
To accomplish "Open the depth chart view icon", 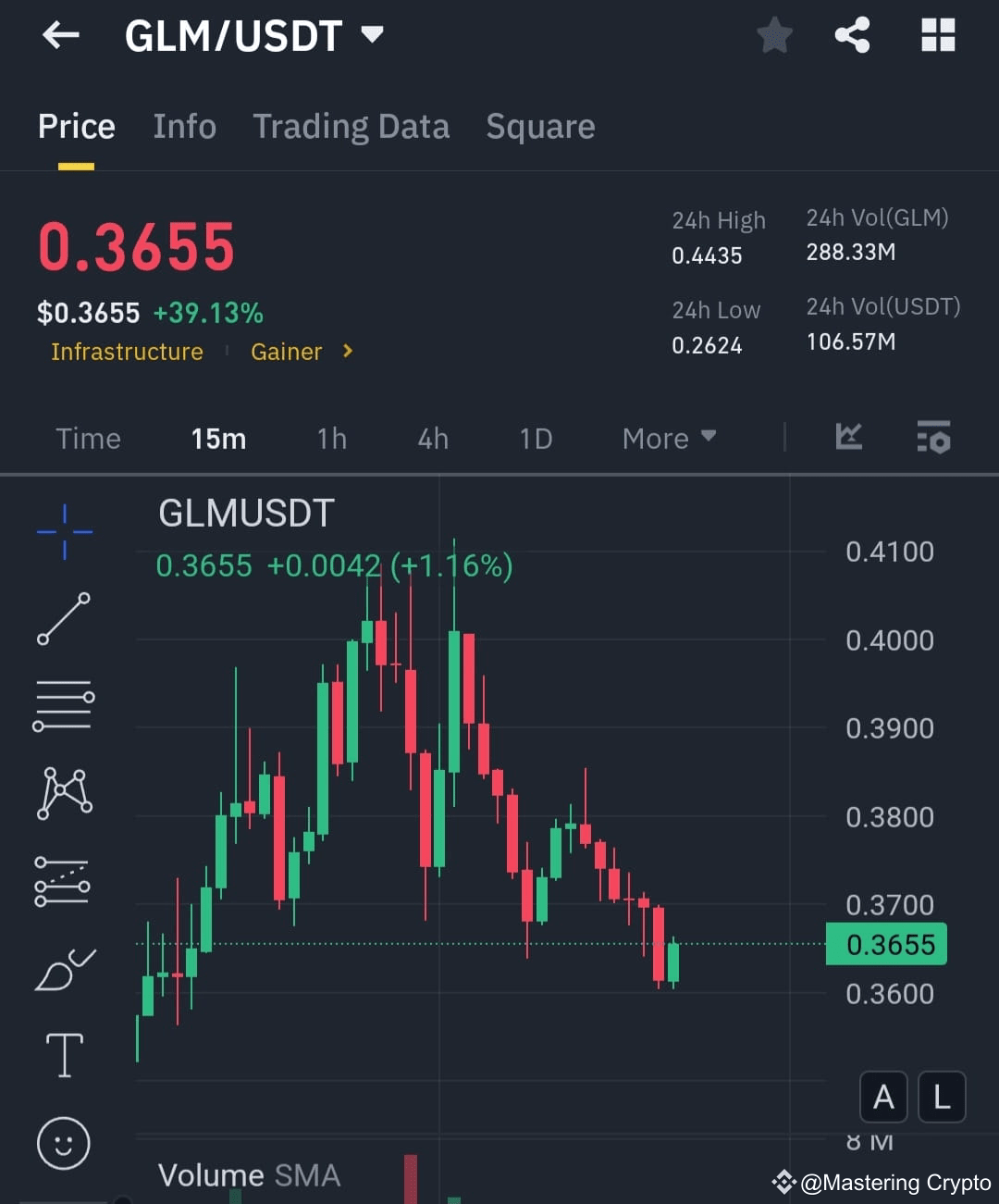I will [x=848, y=438].
